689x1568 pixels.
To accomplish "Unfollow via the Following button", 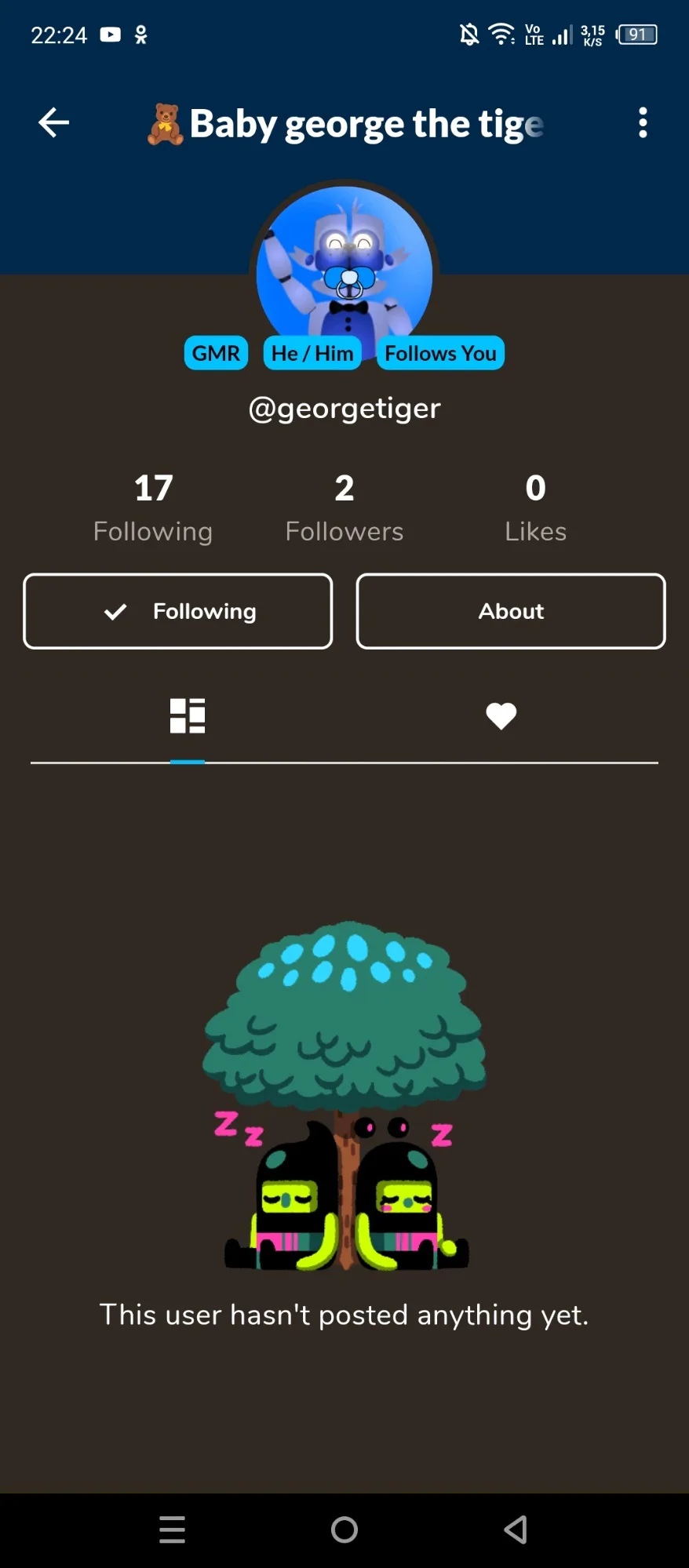I will click(178, 611).
